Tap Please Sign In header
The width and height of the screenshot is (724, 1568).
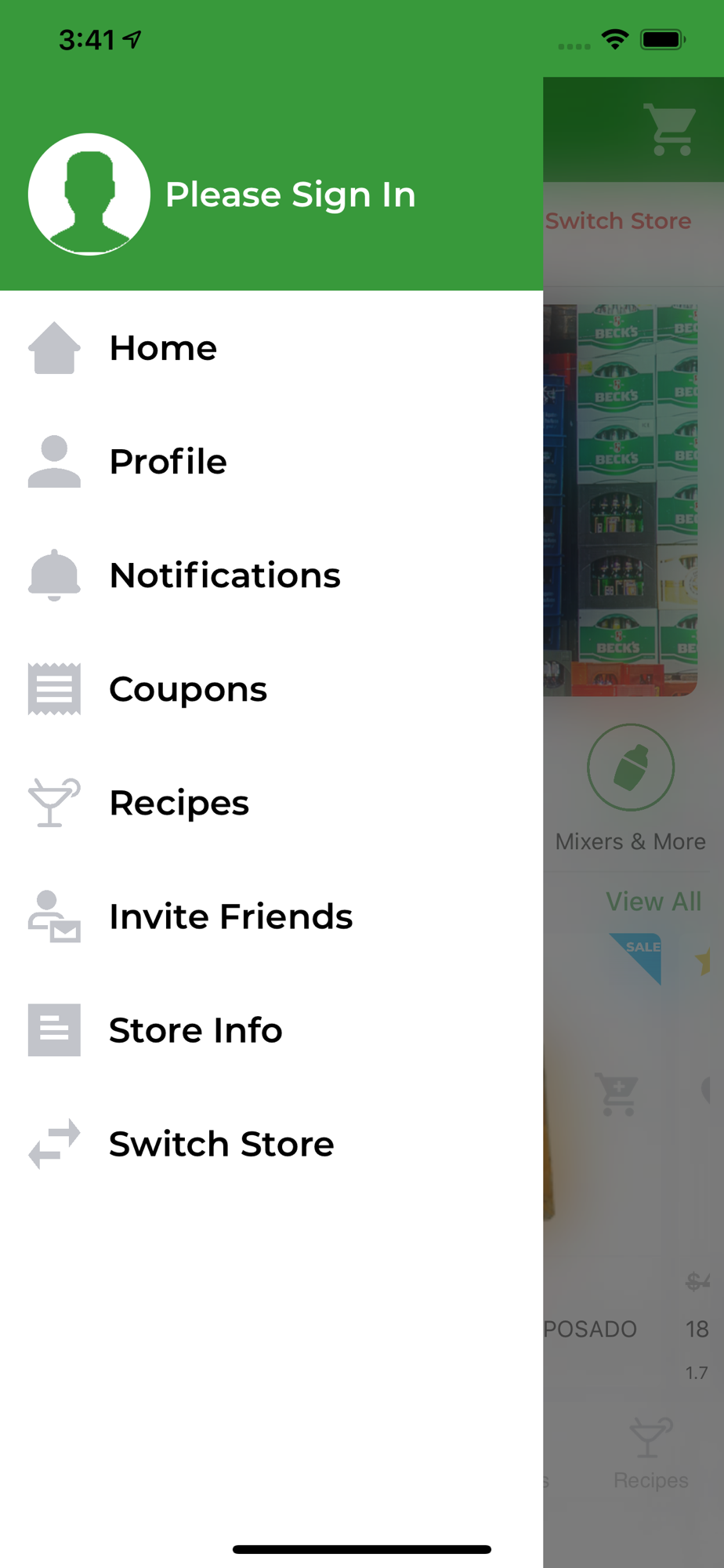tap(290, 194)
